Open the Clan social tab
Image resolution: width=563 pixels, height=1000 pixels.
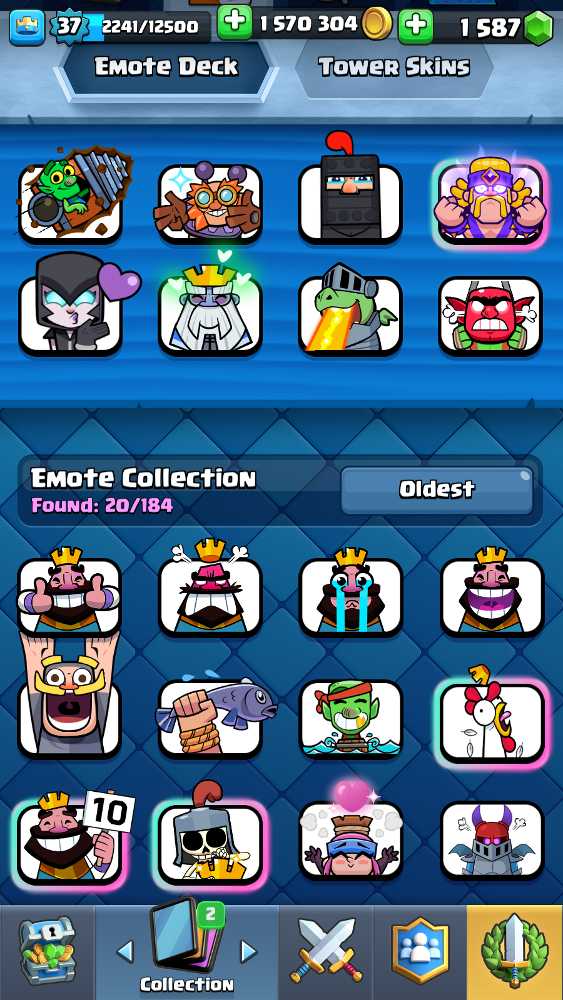(420, 952)
